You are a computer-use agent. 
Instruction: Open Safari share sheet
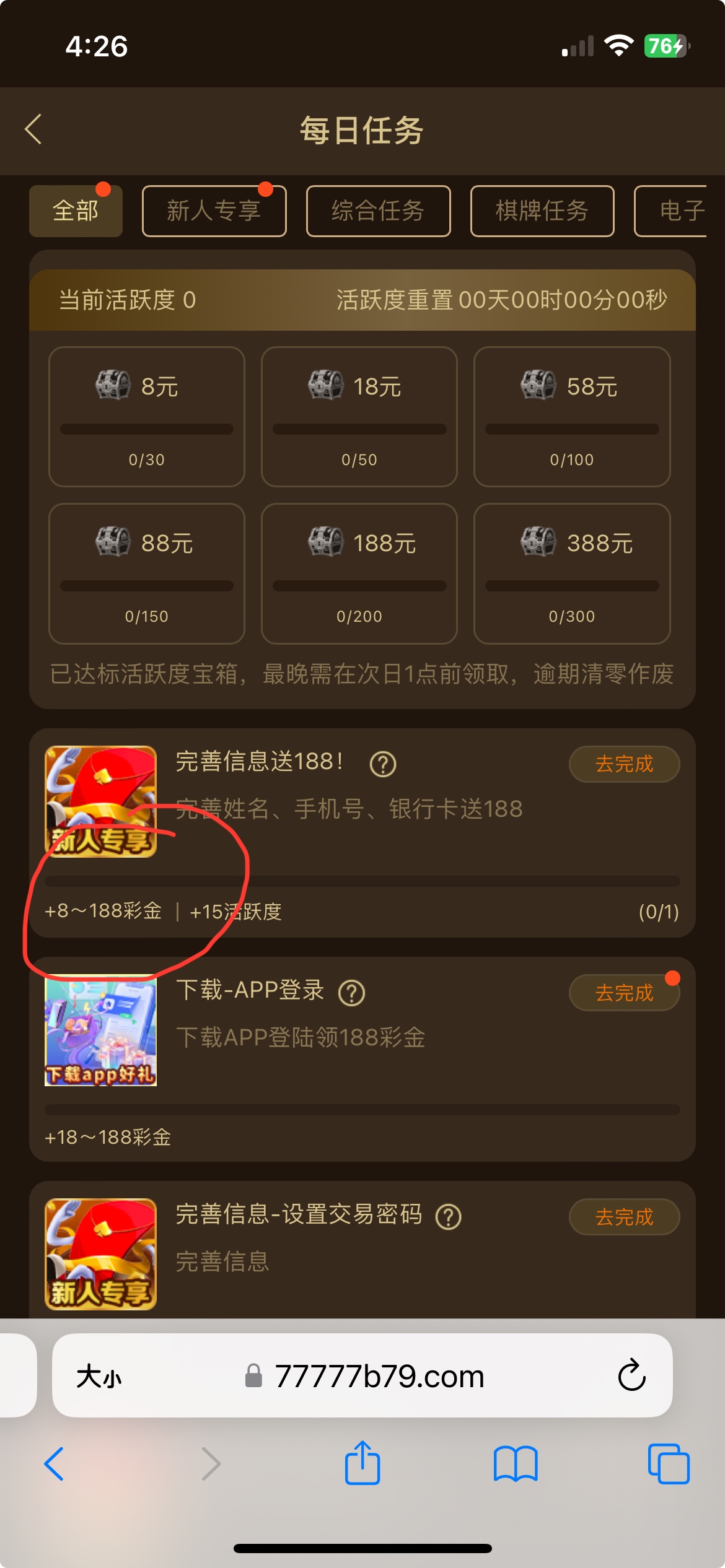pyautogui.click(x=362, y=1463)
